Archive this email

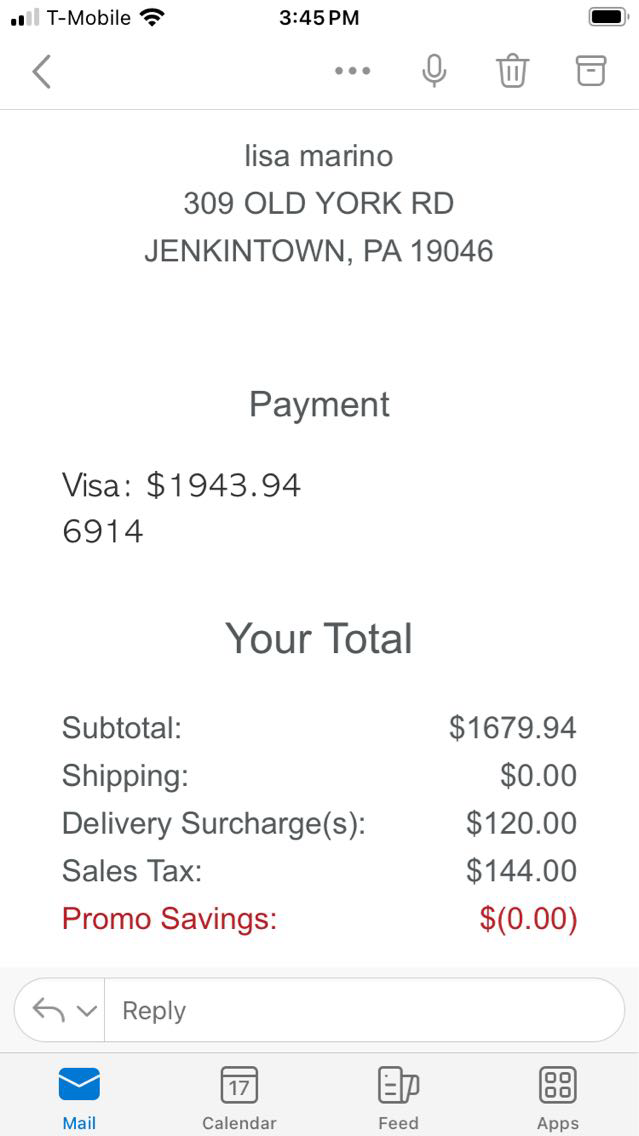591,70
